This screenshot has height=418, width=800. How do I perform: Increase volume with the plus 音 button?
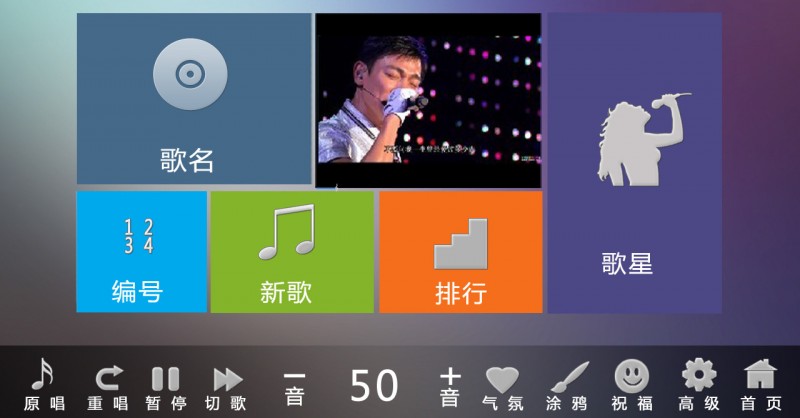pos(451,386)
